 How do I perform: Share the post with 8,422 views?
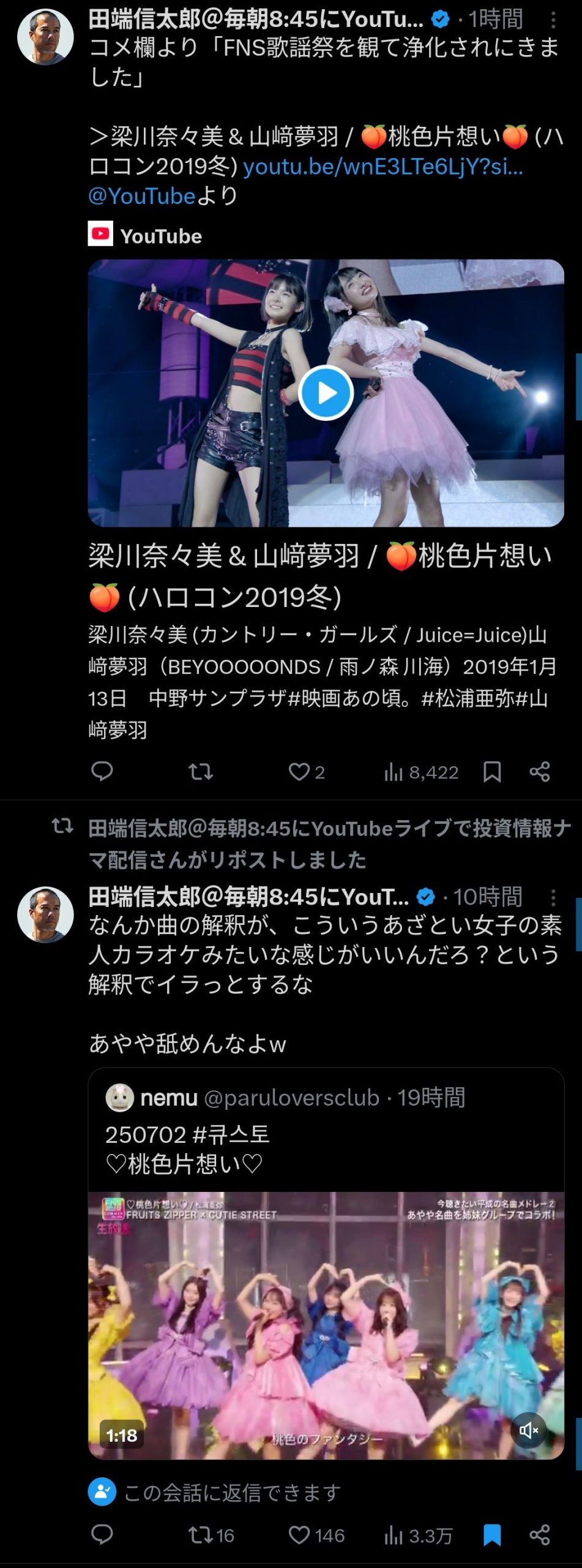click(x=539, y=771)
